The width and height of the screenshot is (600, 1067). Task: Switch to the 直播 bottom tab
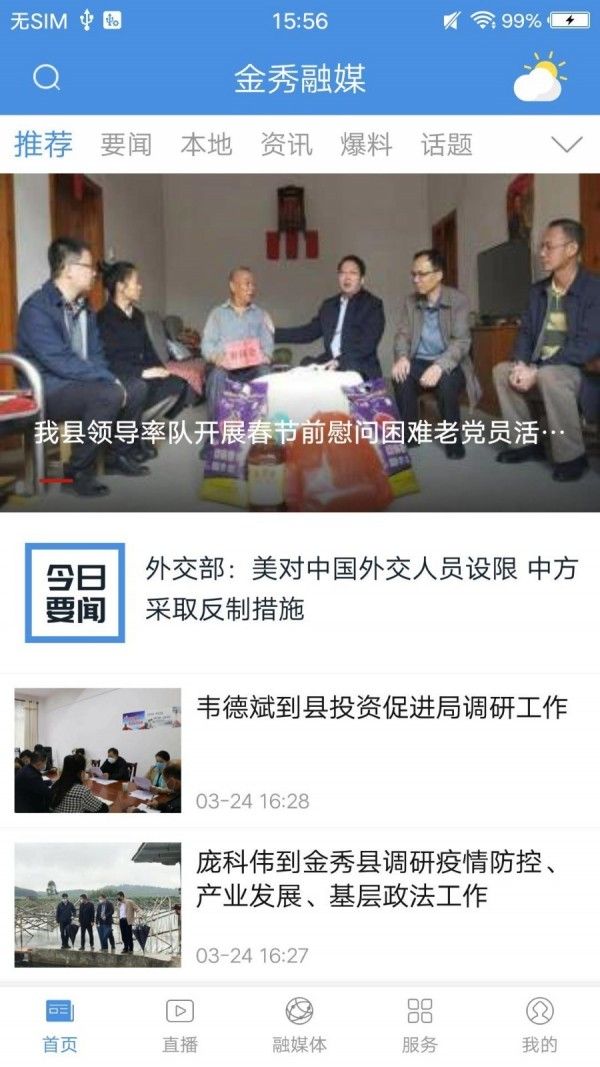[x=180, y=1024]
